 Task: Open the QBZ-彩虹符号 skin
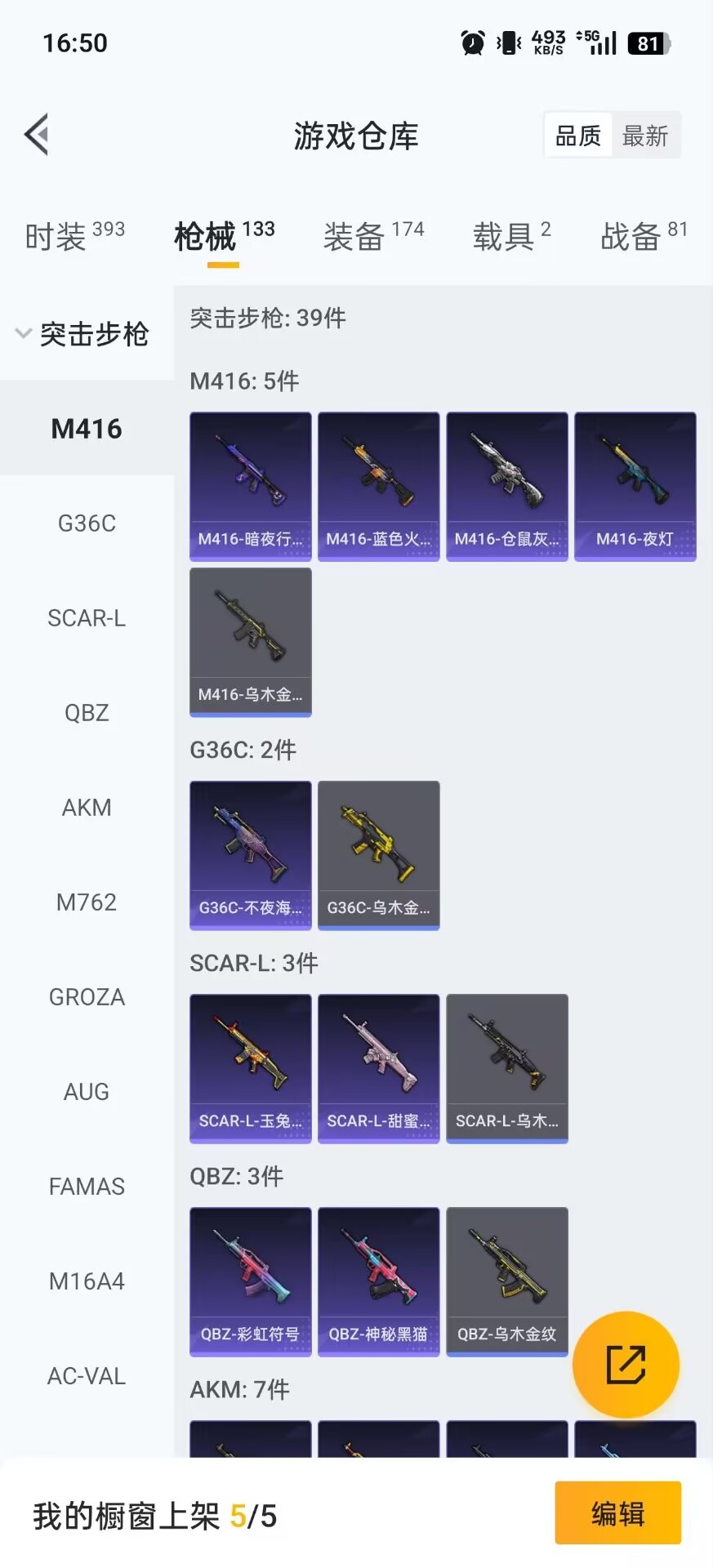(250, 1281)
